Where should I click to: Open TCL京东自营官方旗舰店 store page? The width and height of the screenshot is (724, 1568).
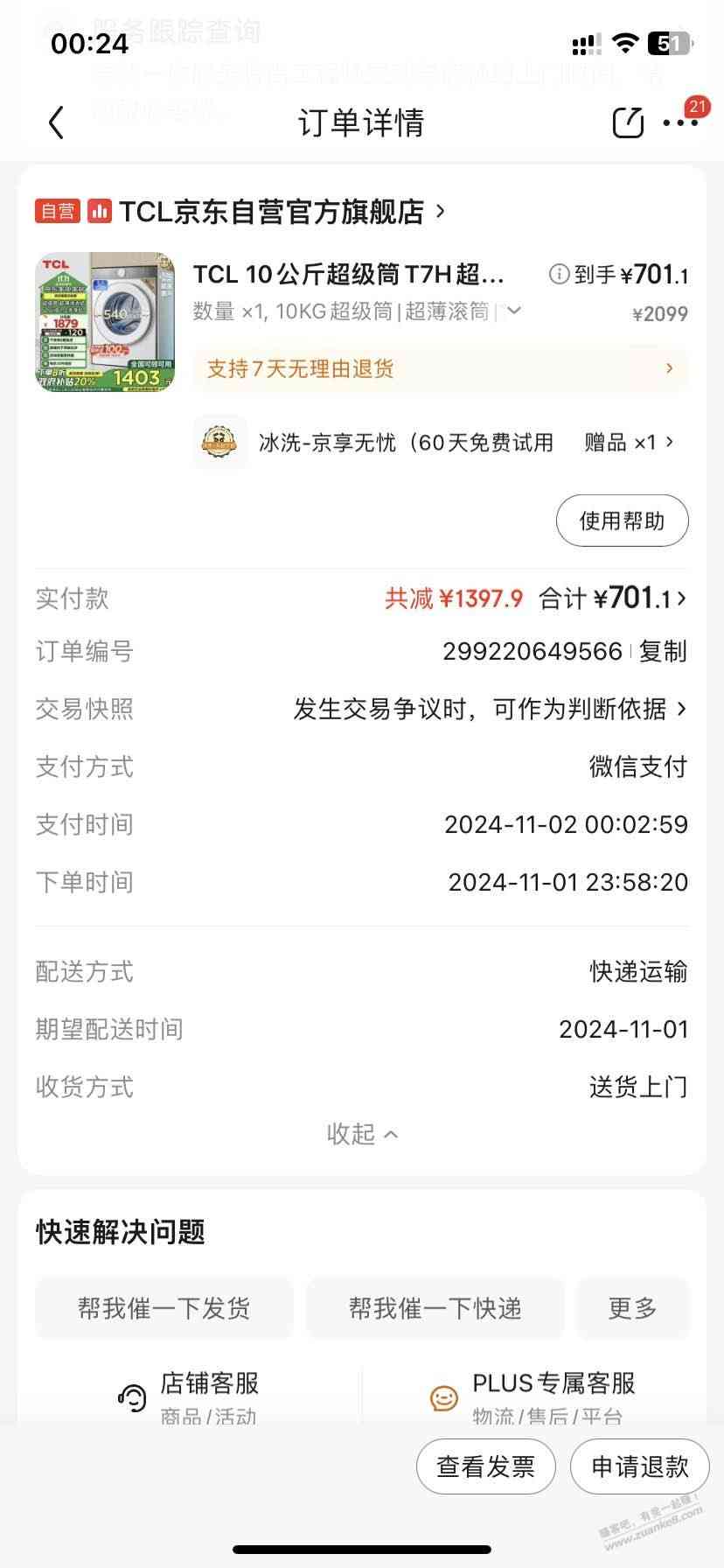[x=271, y=212]
